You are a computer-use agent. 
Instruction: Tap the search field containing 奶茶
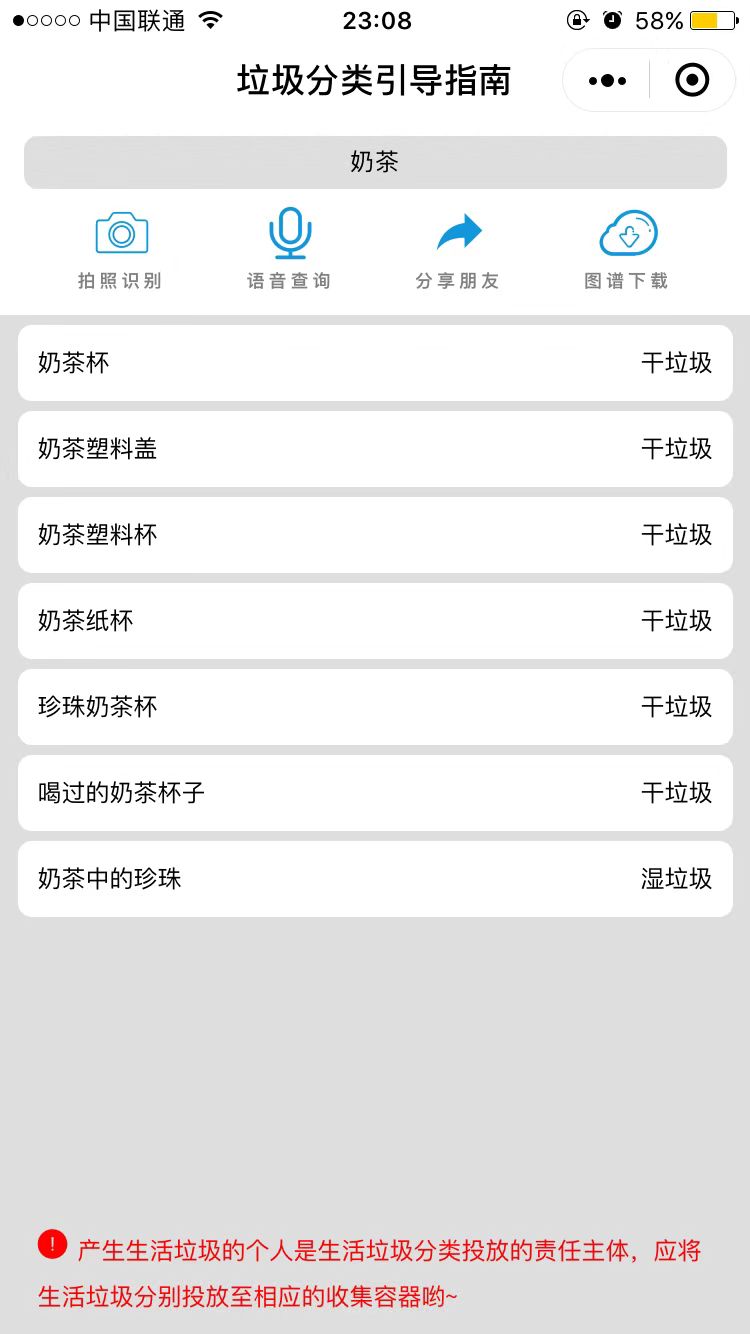(375, 162)
